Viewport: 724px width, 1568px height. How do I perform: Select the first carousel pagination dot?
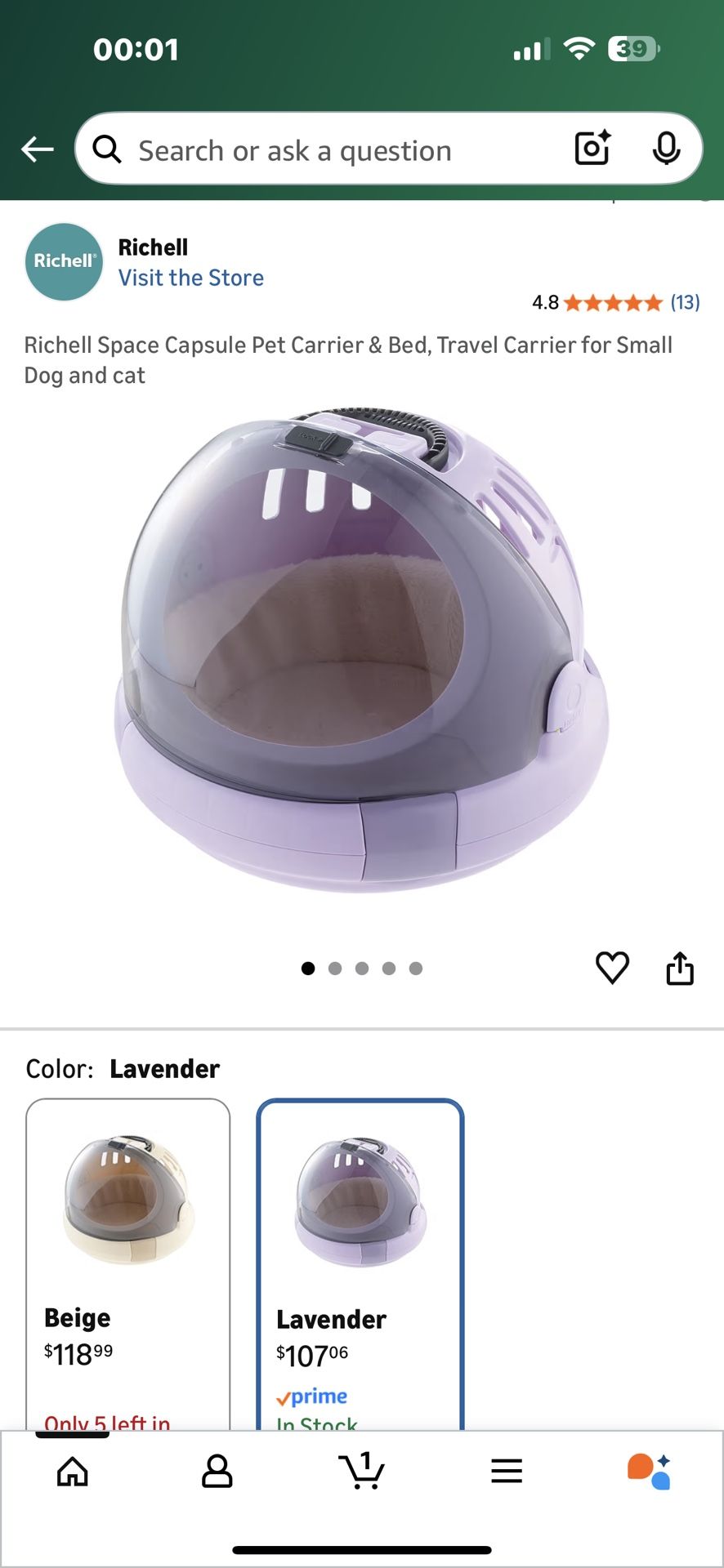coord(308,969)
